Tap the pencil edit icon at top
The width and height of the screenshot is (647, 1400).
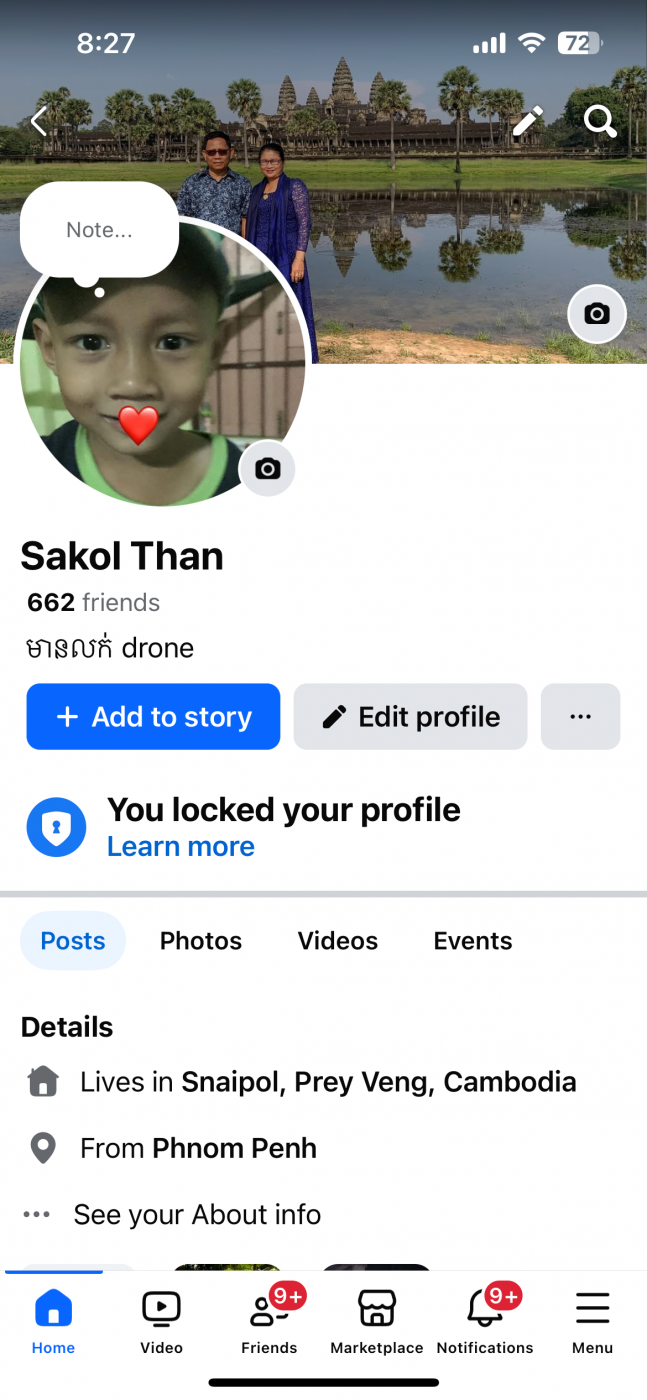point(527,121)
